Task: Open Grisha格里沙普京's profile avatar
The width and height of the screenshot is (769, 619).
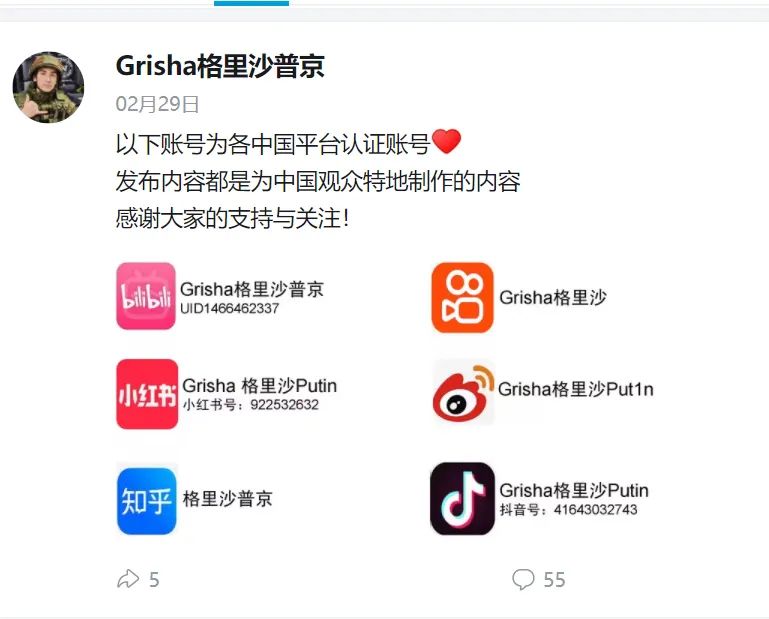Action: click(x=48, y=88)
